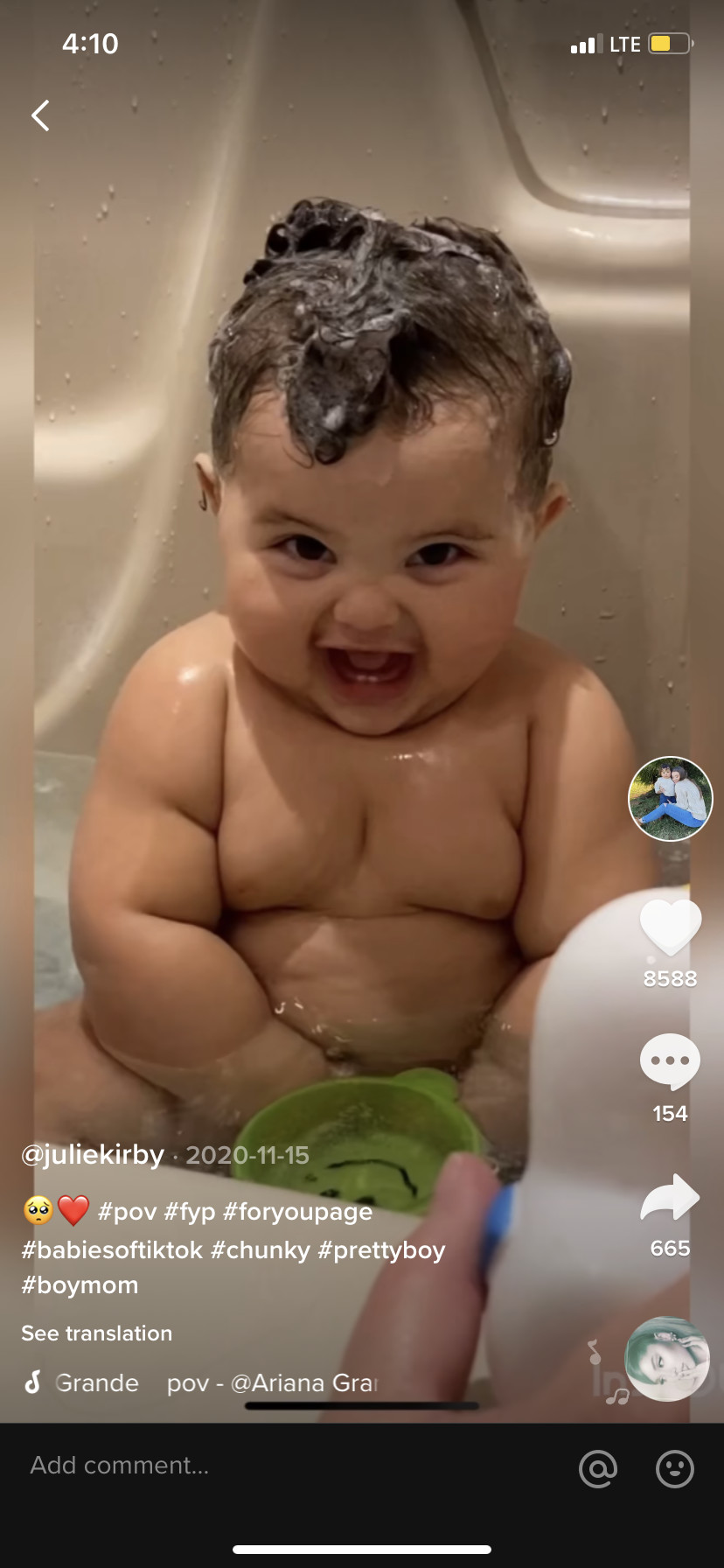Tap See translation
The image size is (724, 1568).
97,1333
